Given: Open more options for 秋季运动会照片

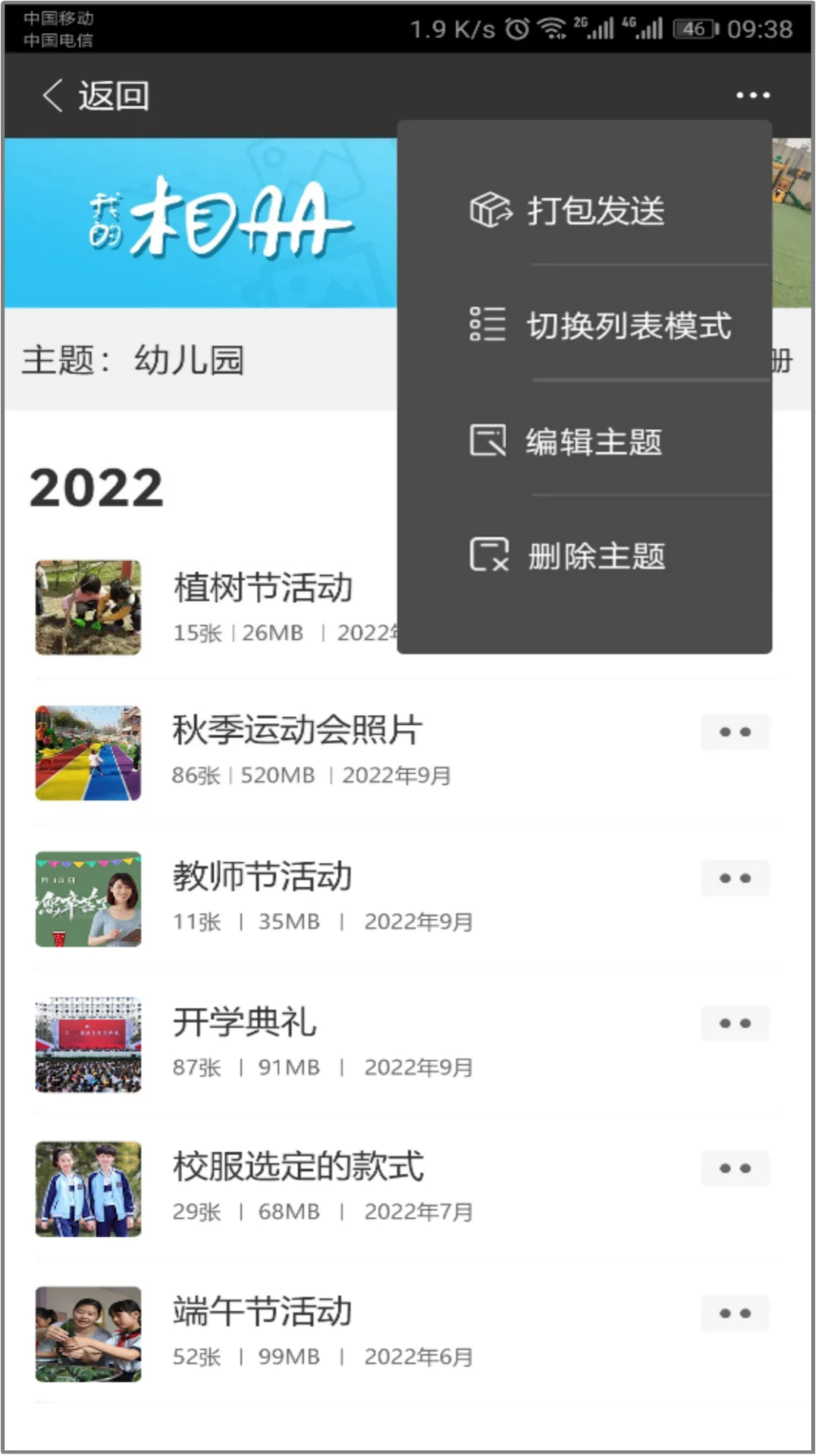Looking at the screenshot, I should tap(735, 732).
